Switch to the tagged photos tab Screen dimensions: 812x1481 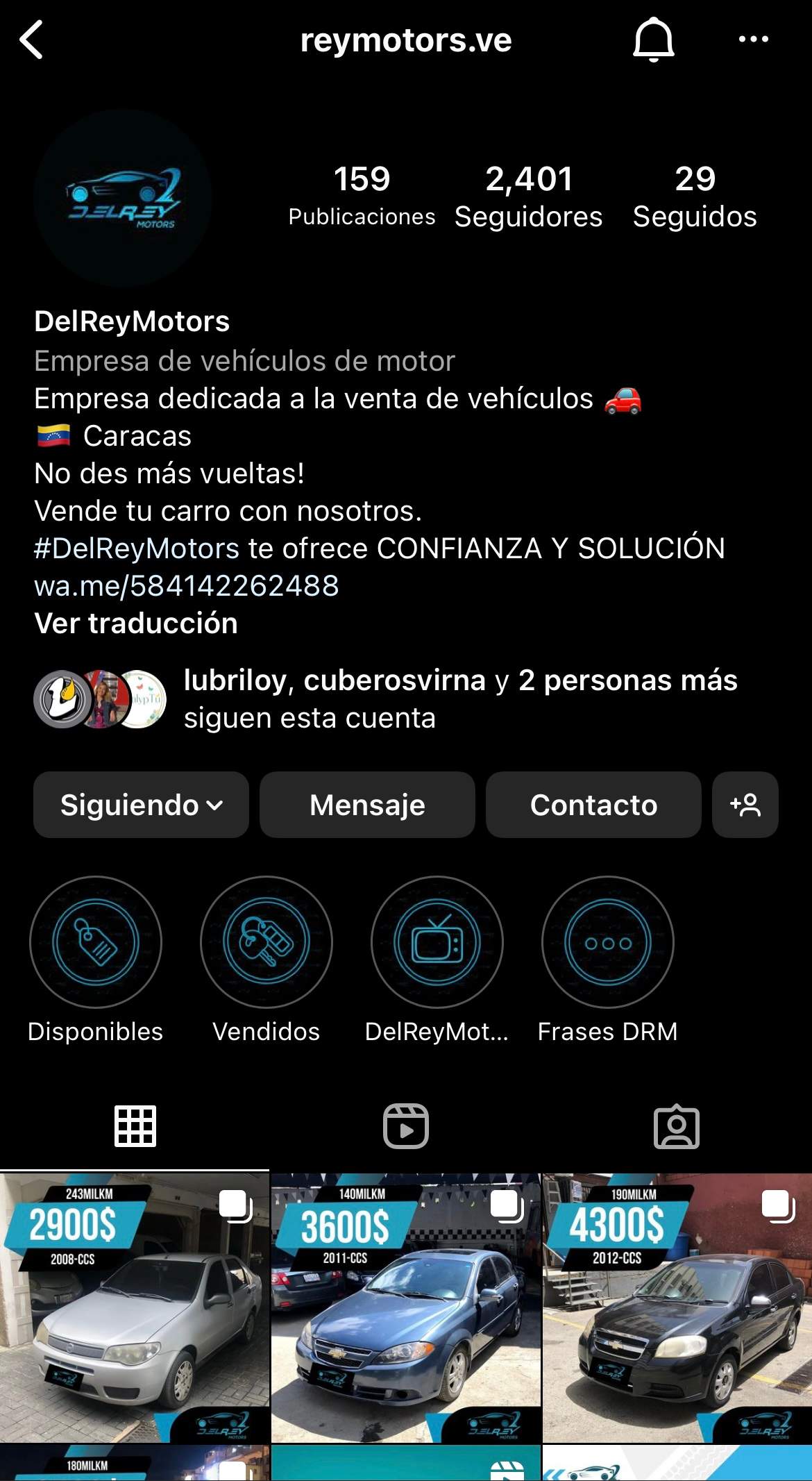coord(677,1126)
